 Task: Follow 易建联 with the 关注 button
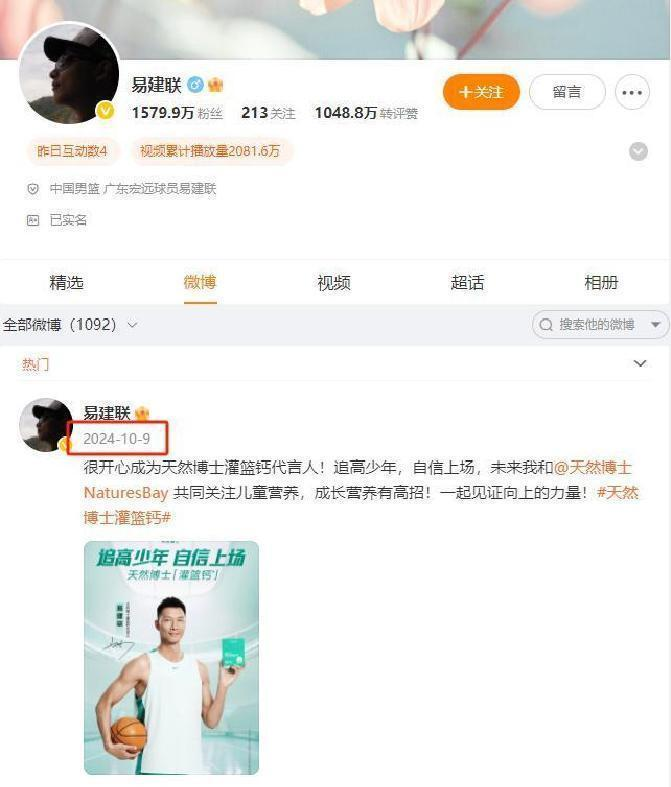point(481,92)
